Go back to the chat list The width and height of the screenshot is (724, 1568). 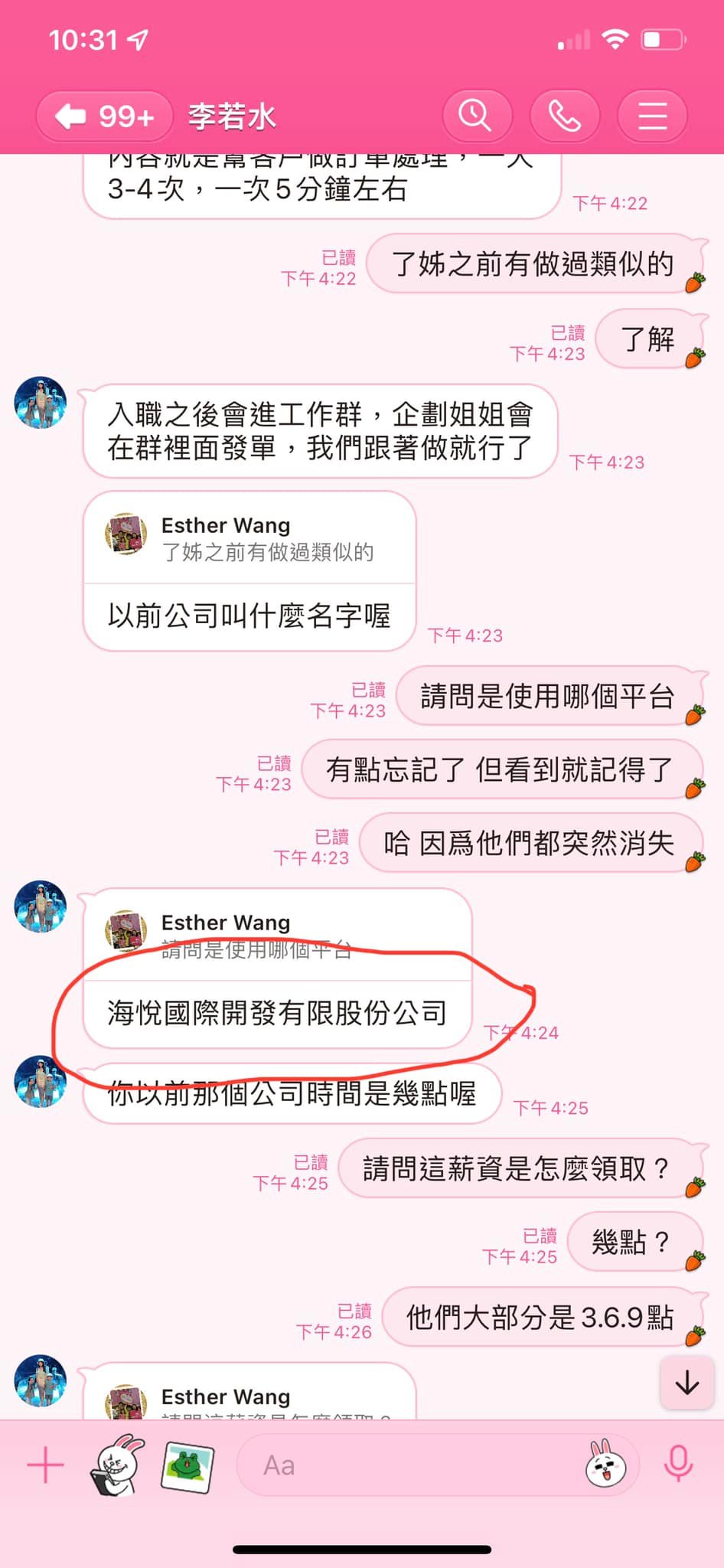coord(103,116)
